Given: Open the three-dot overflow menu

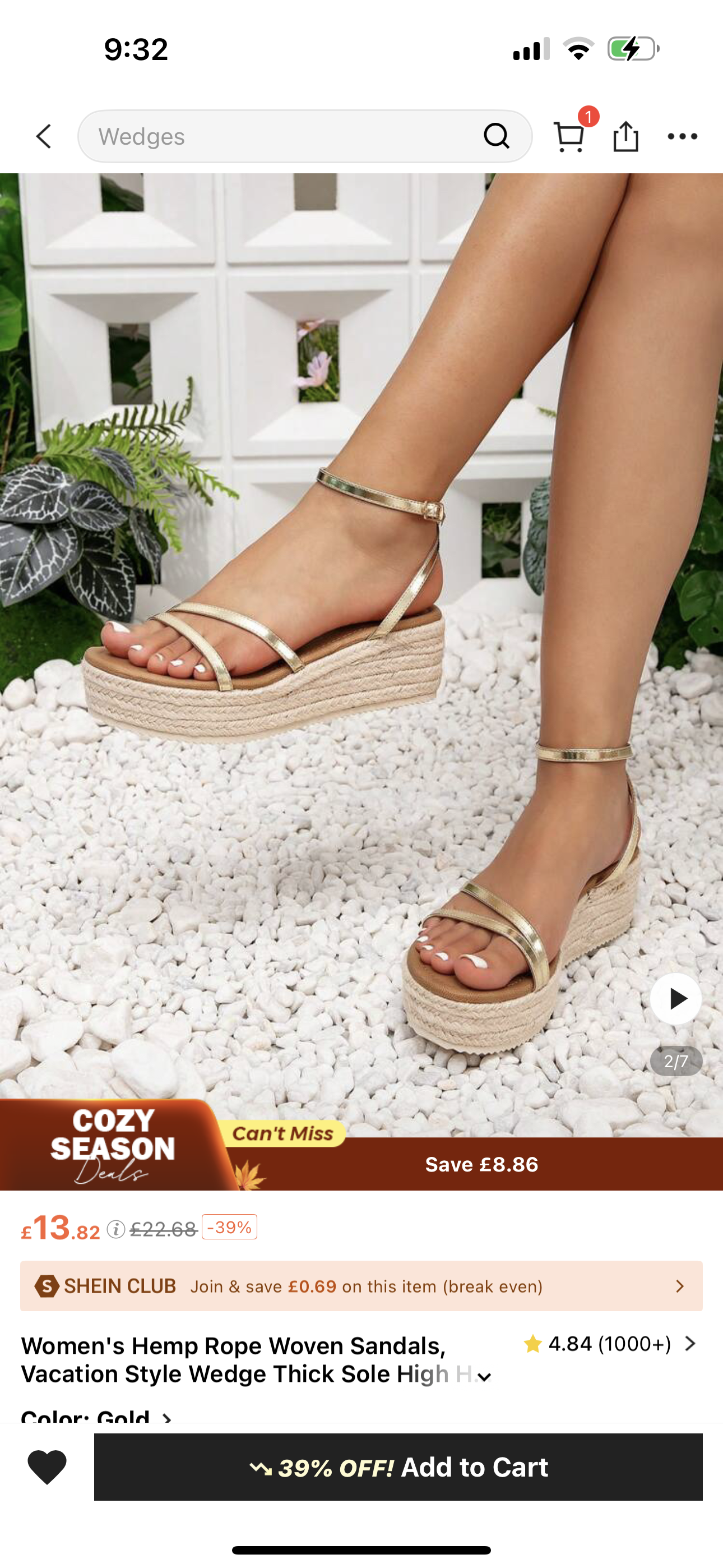Looking at the screenshot, I should coord(682,136).
